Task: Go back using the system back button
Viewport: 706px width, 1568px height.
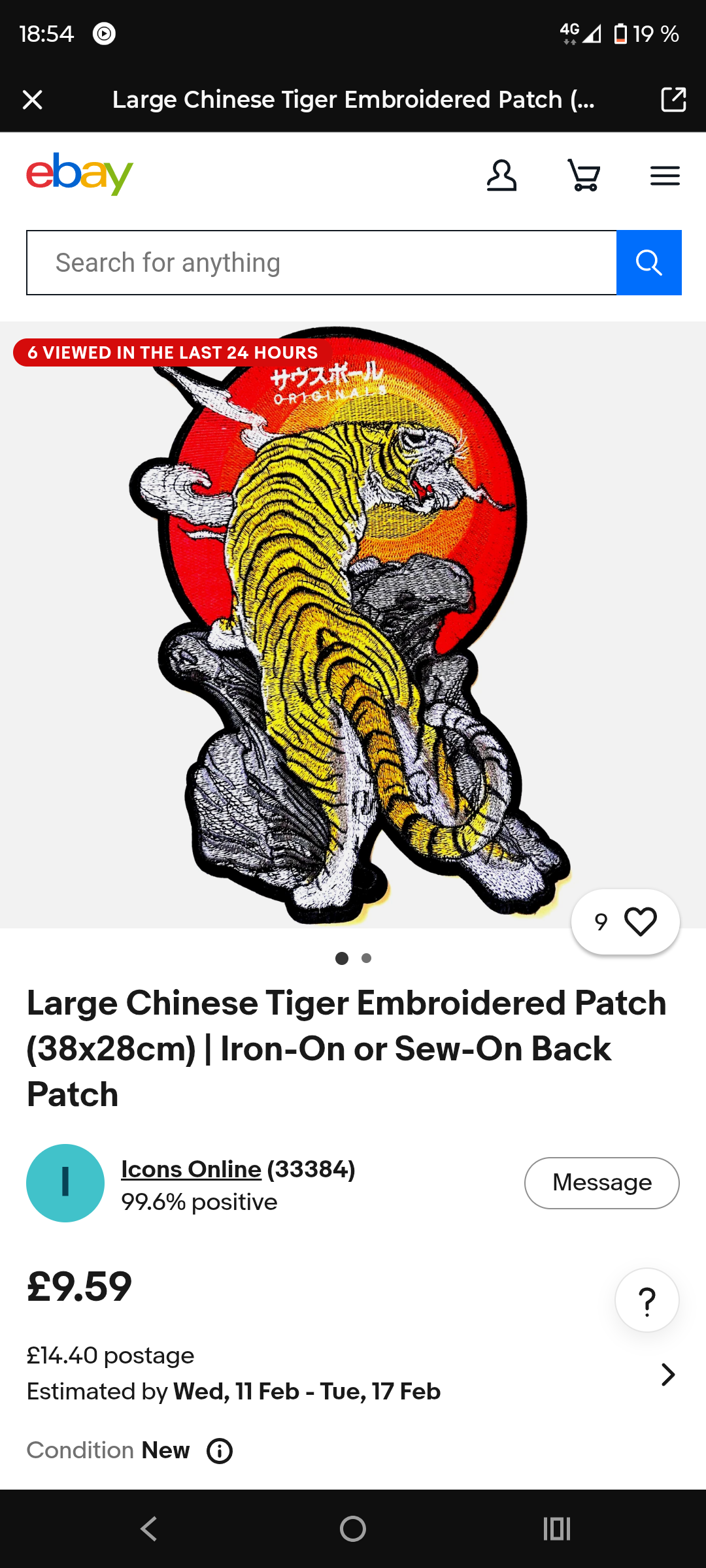Action: pyautogui.click(x=149, y=1529)
